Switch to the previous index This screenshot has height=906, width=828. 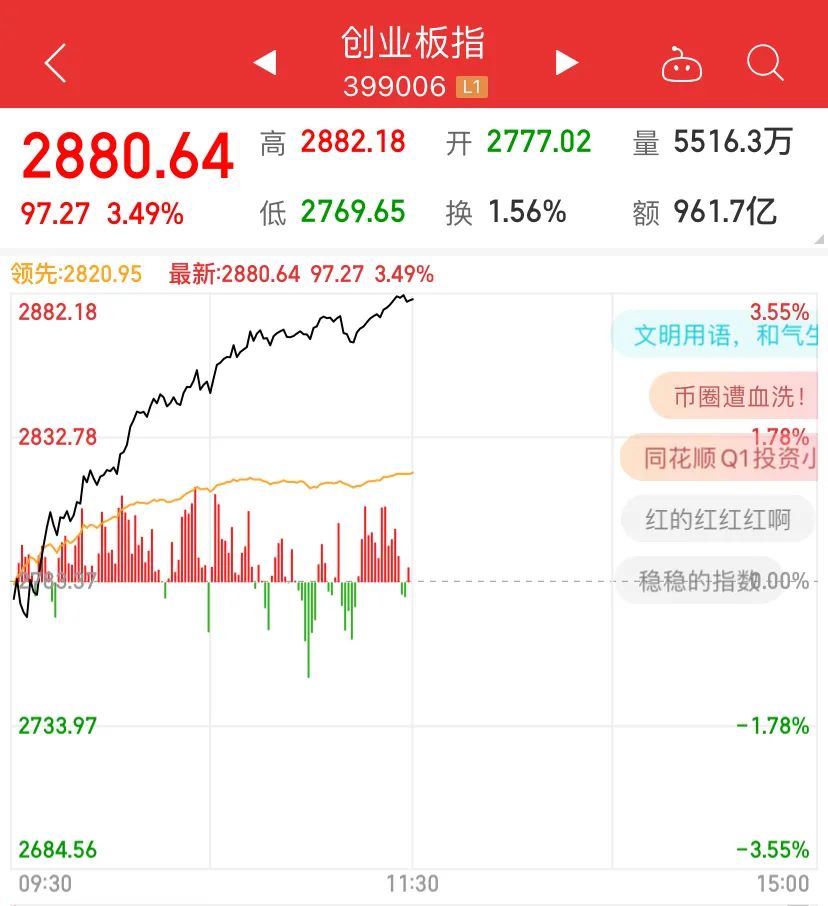point(264,64)
